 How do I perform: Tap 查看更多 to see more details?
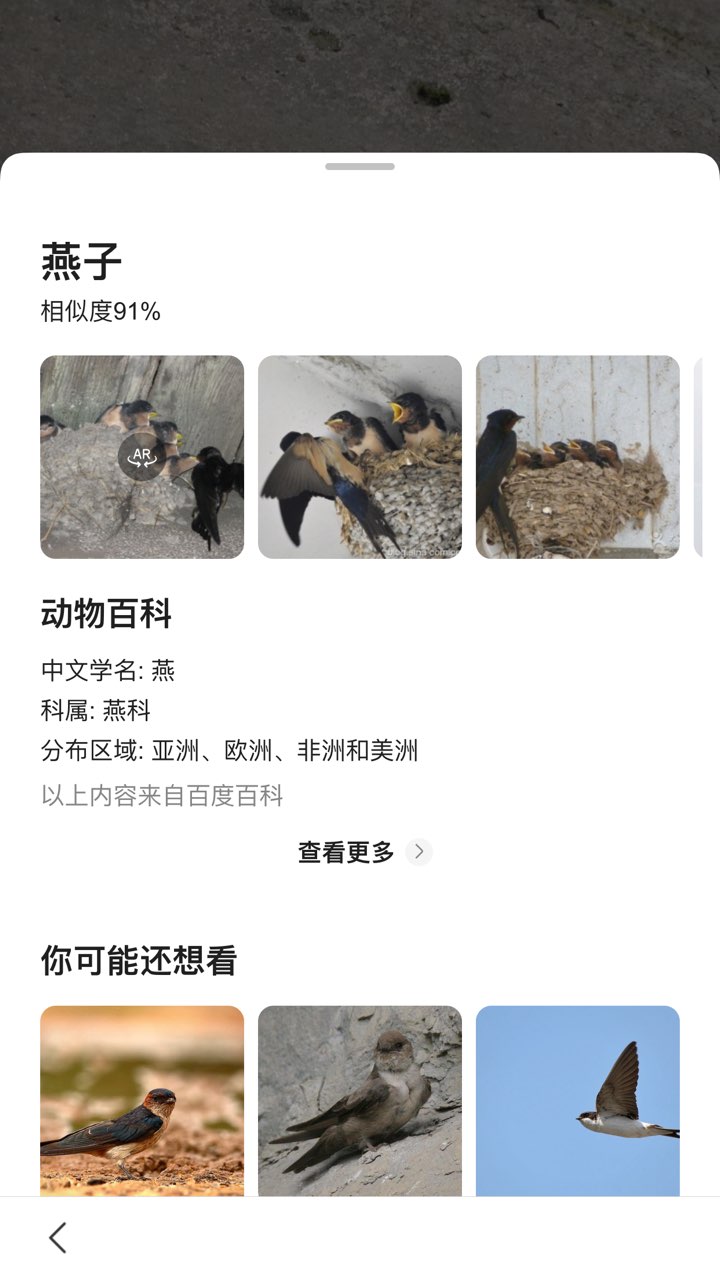pos(365,852)
